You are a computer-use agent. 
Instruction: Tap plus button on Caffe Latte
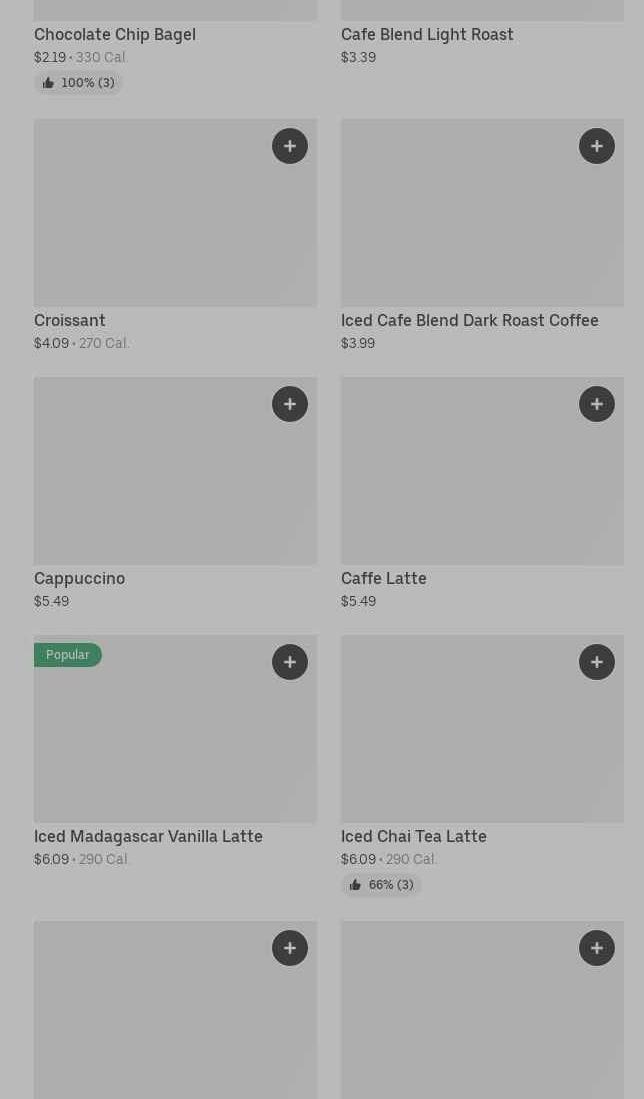(596, 404)
